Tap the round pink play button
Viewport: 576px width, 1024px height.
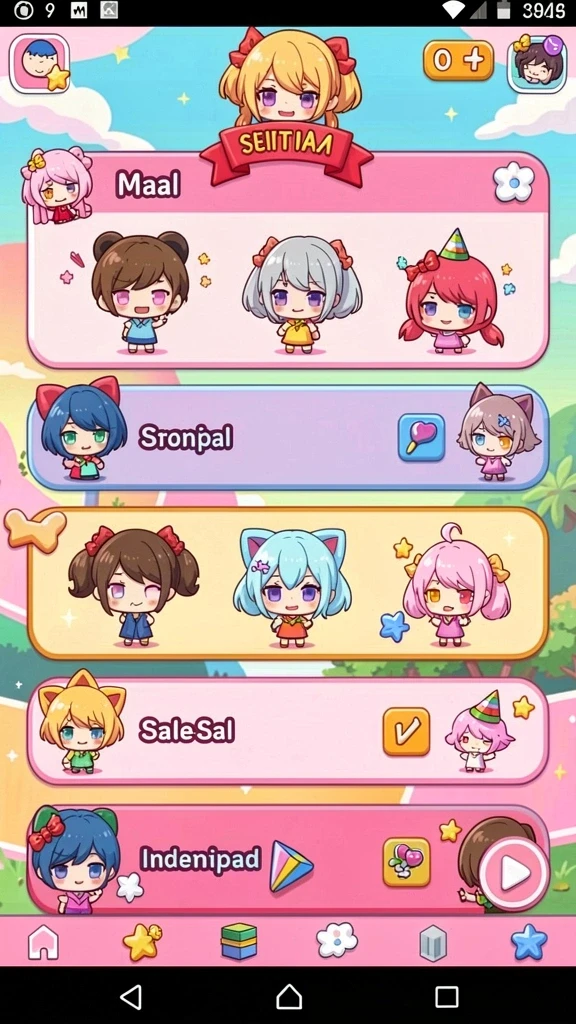pos(514,872)
